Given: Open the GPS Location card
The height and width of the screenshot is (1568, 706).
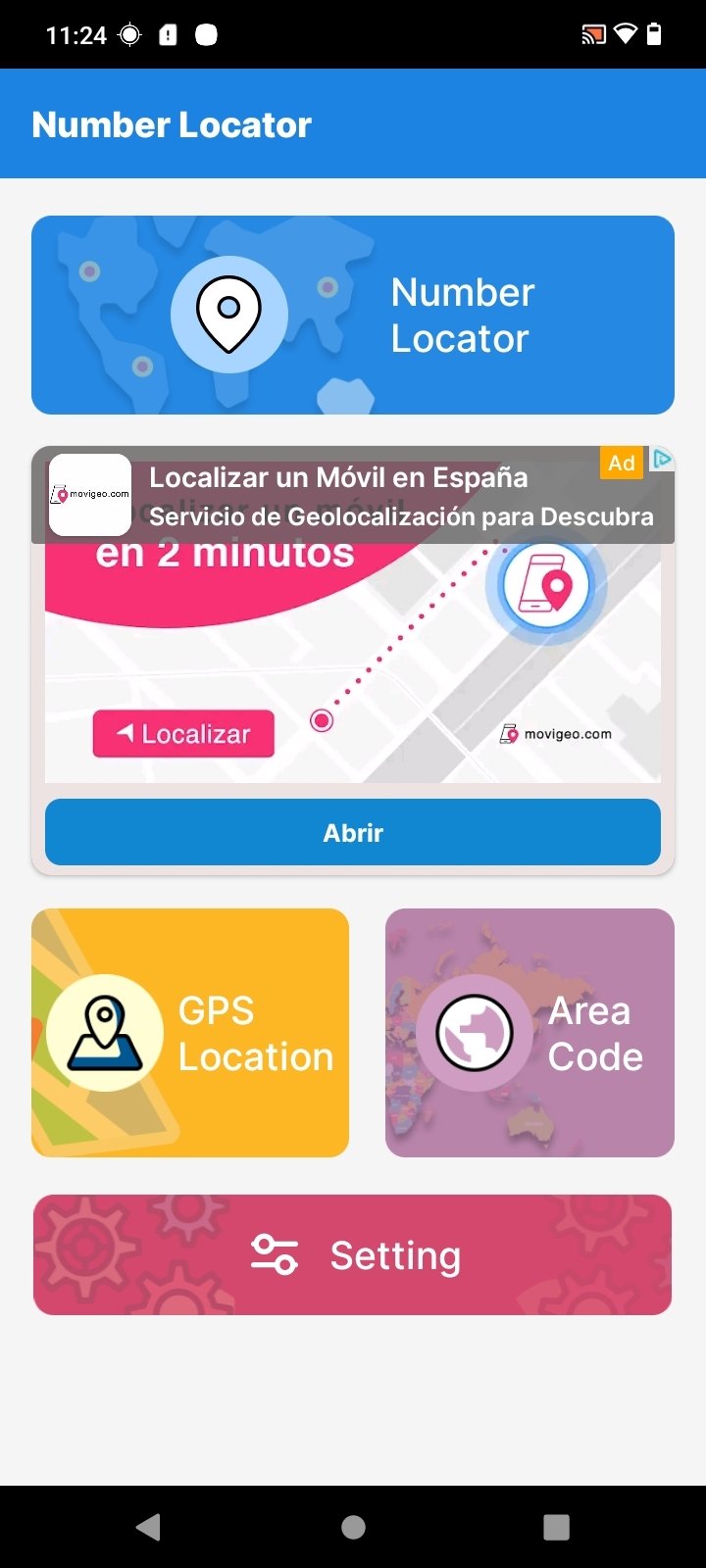Looking at the screenshot, I should pyautogui.click(x=190, y=1033).
